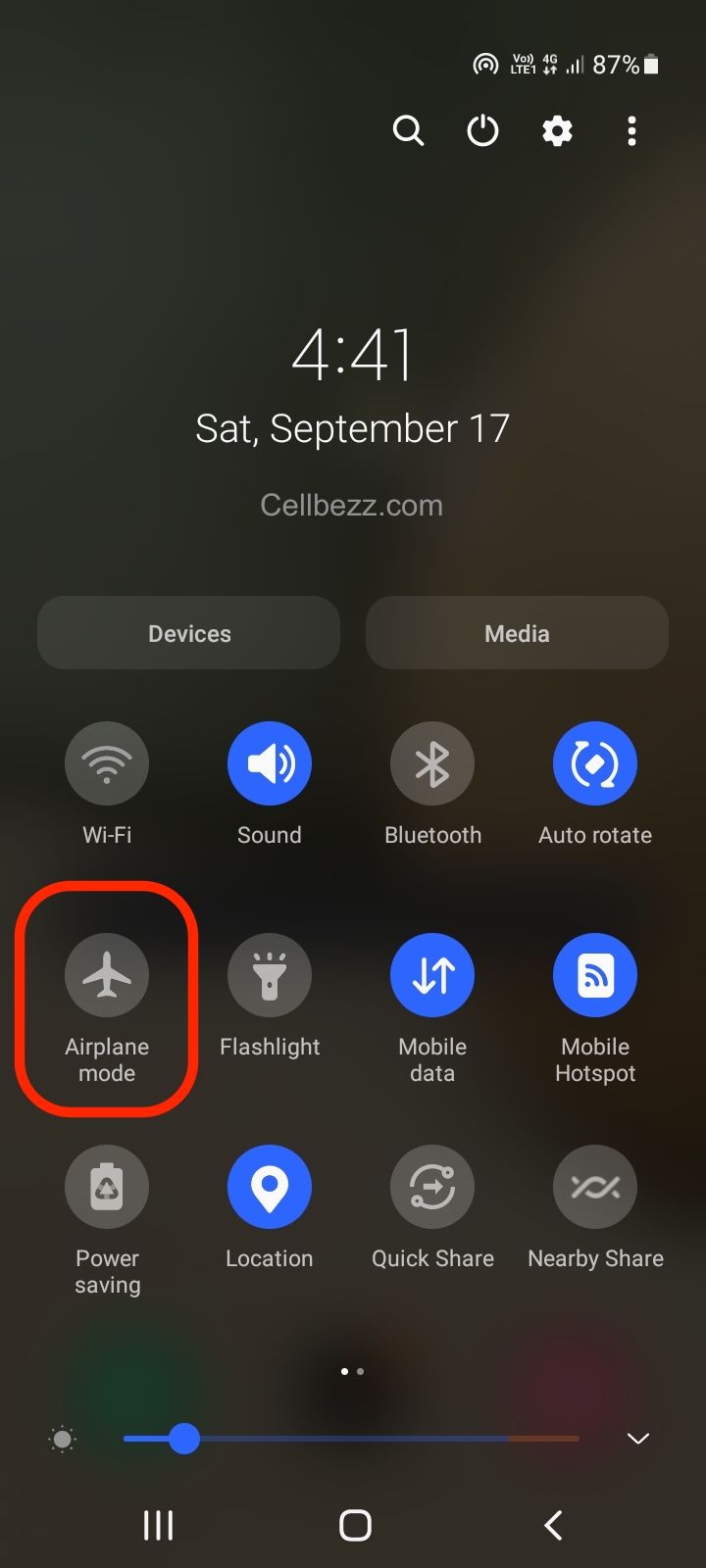706x1568 pixels.
Task: Open the quick panel search
Action: [x=408, y=130]
